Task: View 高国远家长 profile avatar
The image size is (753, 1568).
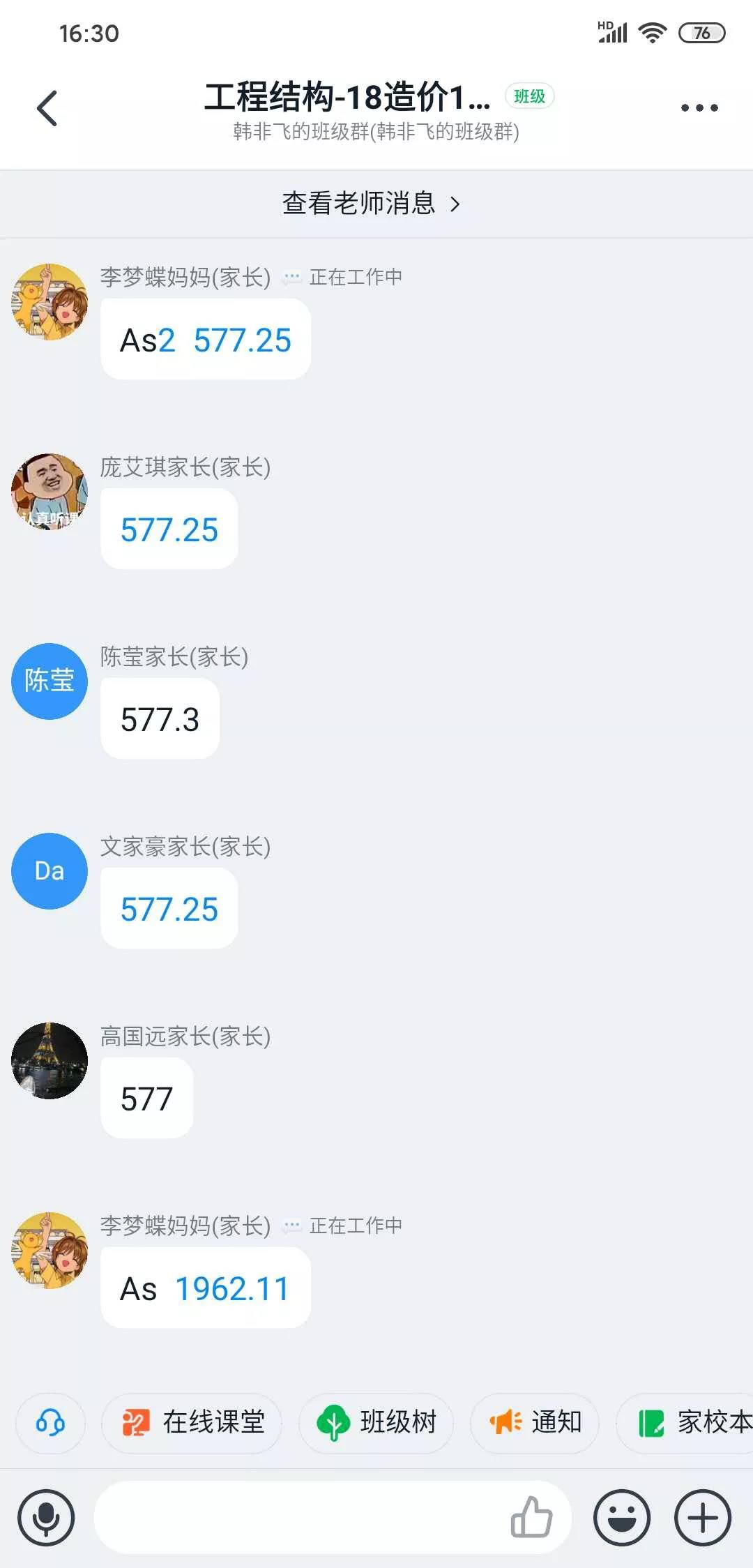Action: coord(50,1061)
